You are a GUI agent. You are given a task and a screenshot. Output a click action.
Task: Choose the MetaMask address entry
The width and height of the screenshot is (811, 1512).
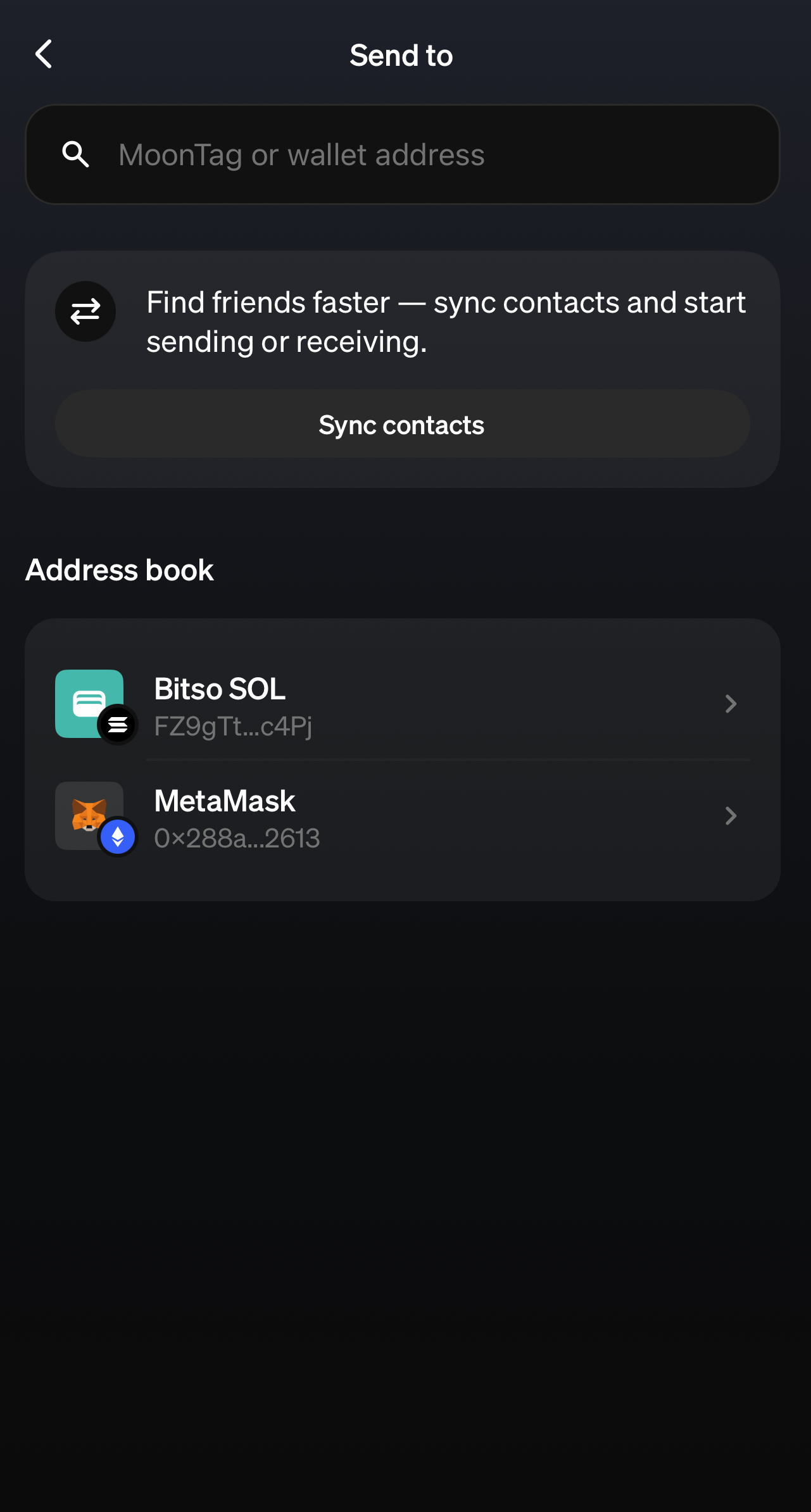click(x=402, y=816)
